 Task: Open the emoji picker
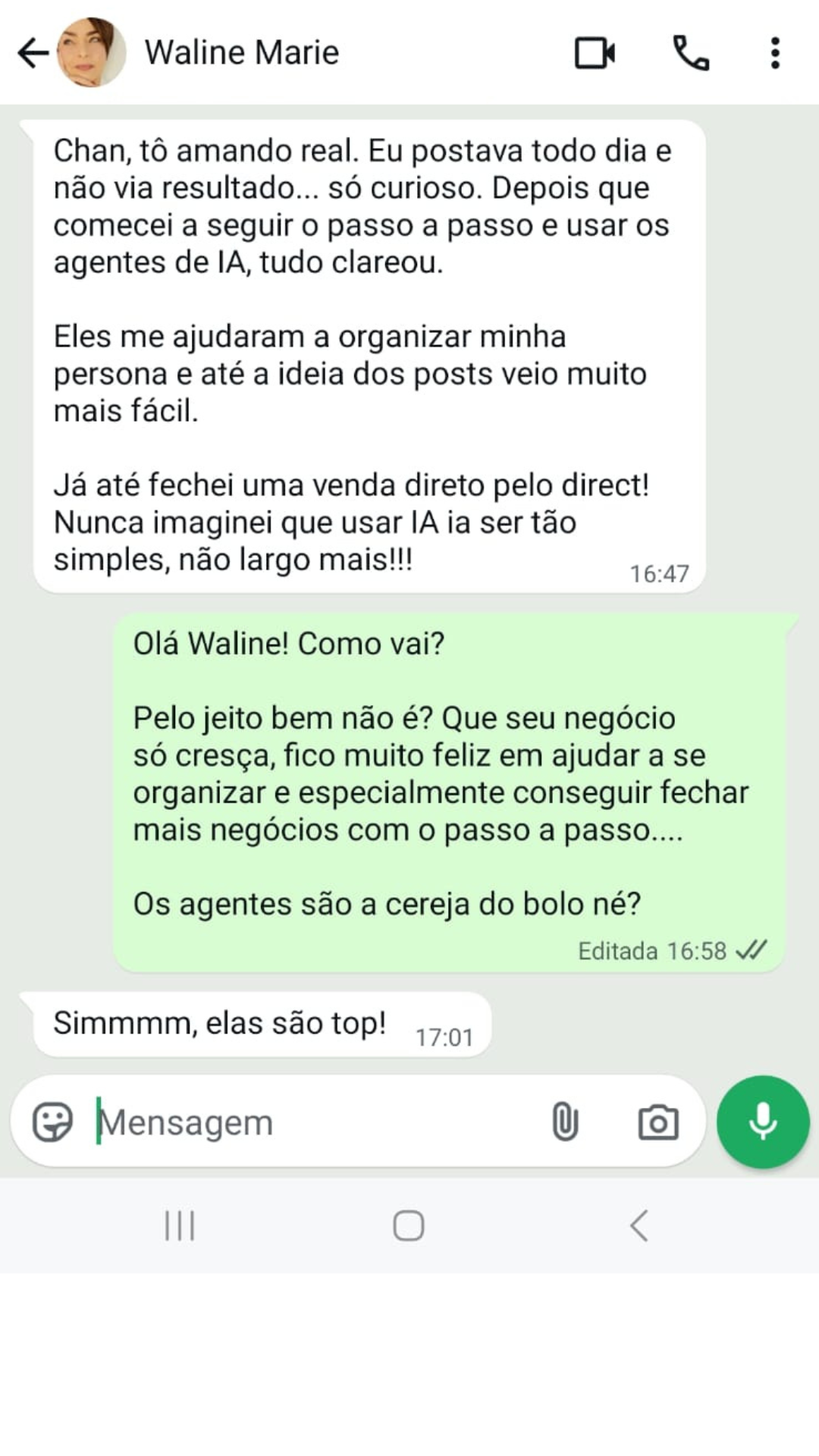(x=52, y=1122)
